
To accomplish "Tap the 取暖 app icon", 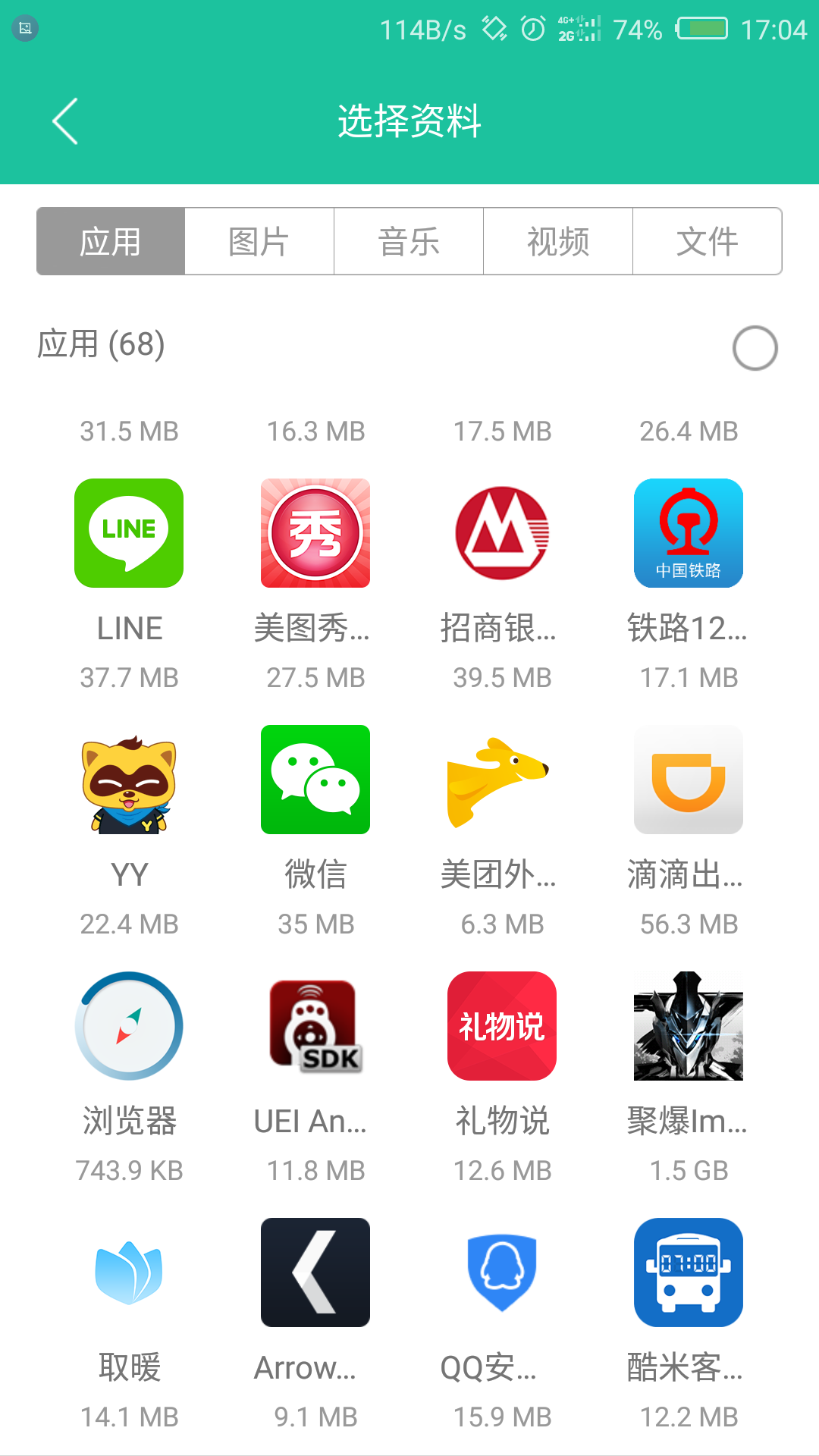I will (x=129, y=1272).
